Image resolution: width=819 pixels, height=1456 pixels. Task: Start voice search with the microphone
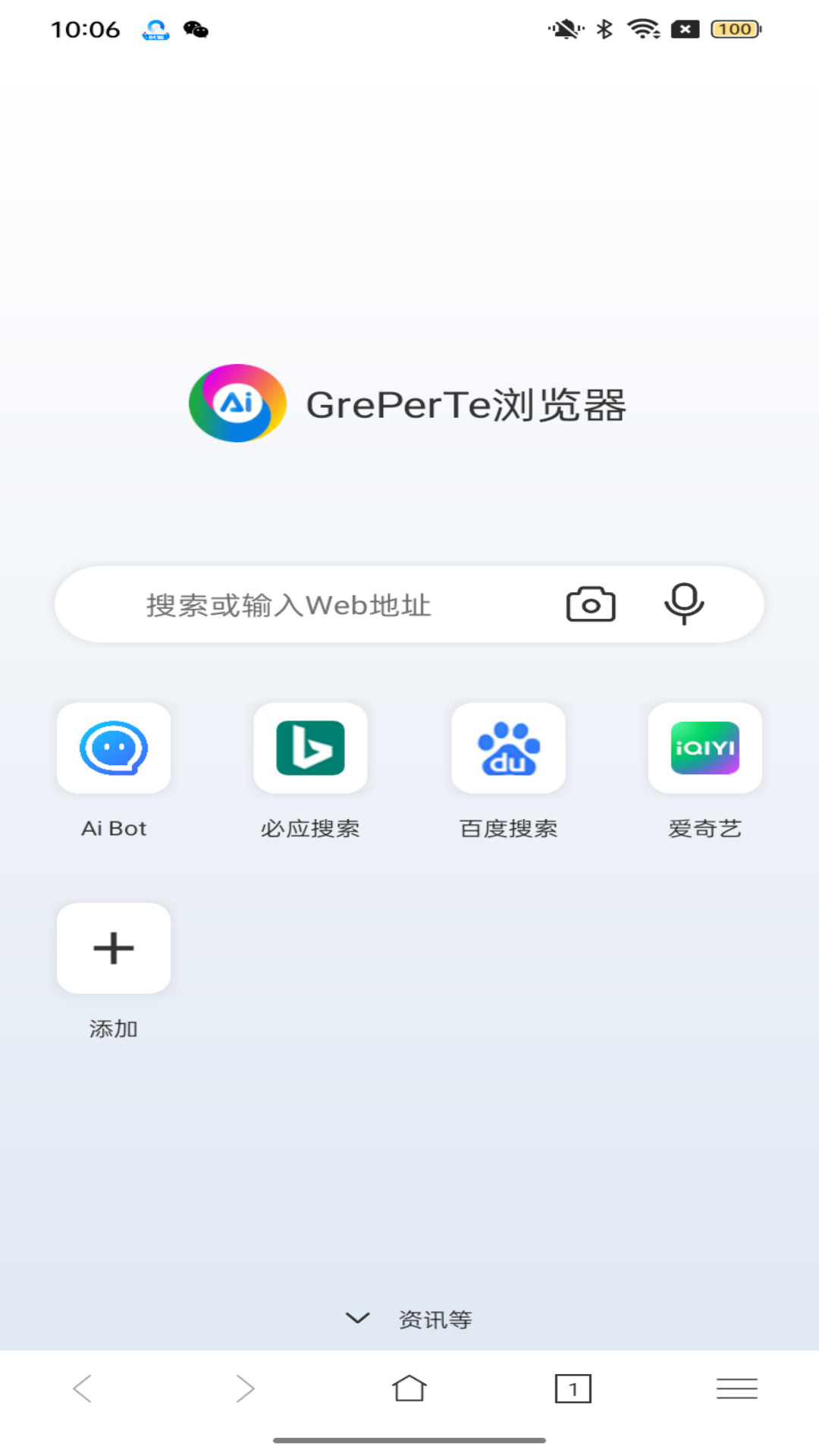click(x=684, y=604)
